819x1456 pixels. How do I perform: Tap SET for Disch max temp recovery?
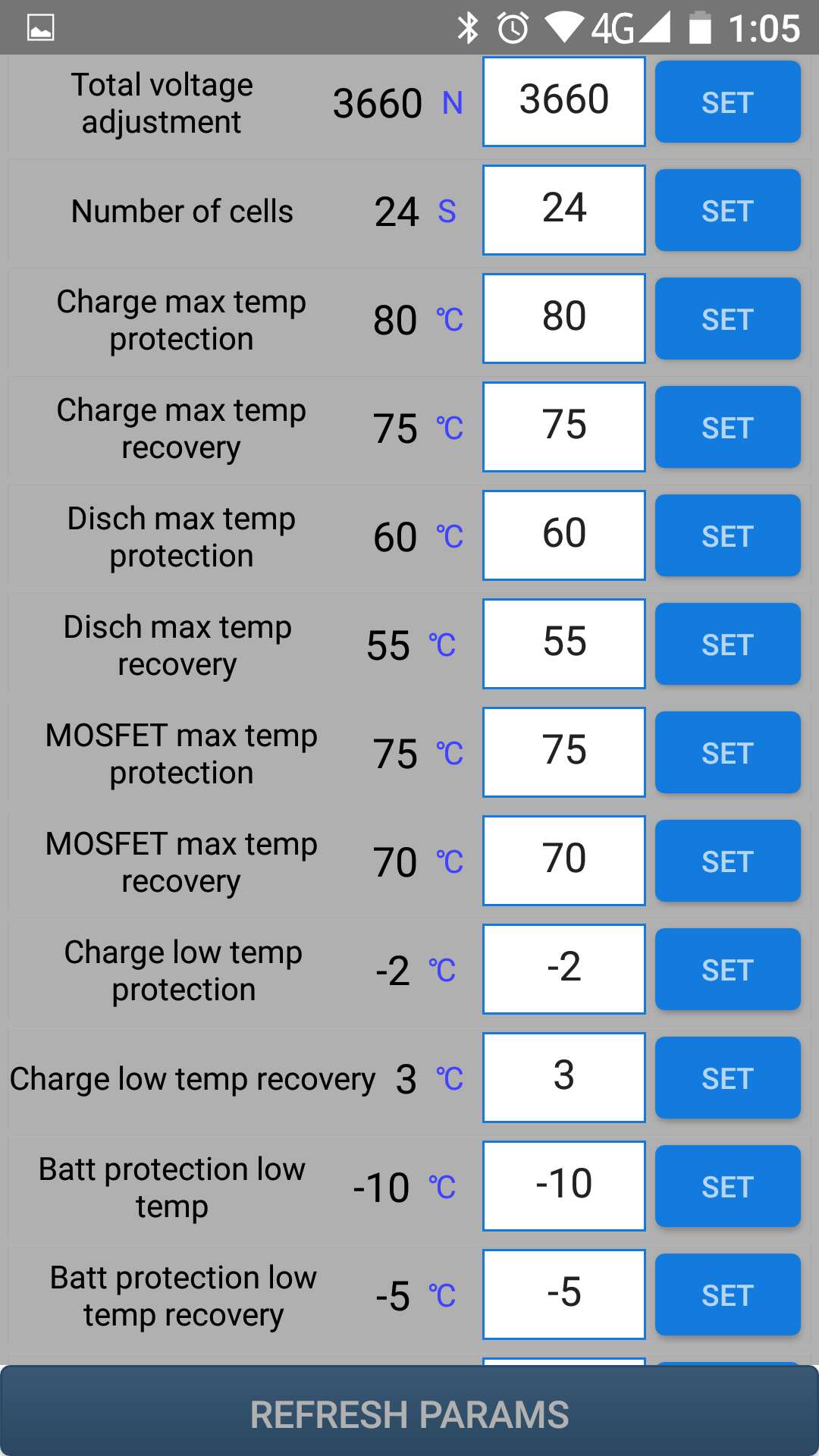pyautogui.click(x=727, y=644)
